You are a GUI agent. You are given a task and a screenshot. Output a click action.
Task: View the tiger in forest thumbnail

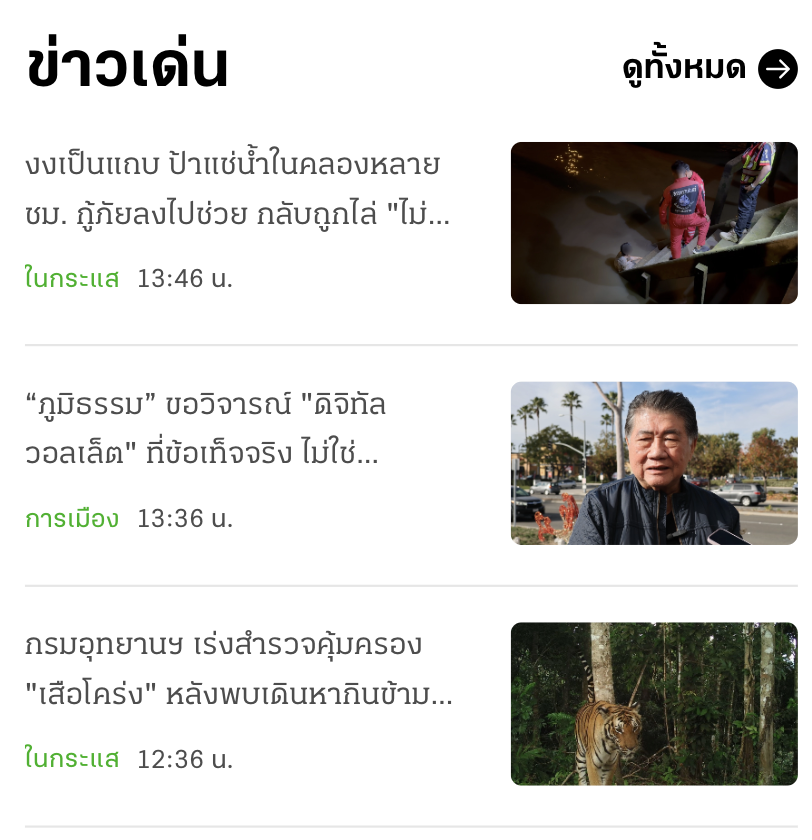(x=654, y=704)
